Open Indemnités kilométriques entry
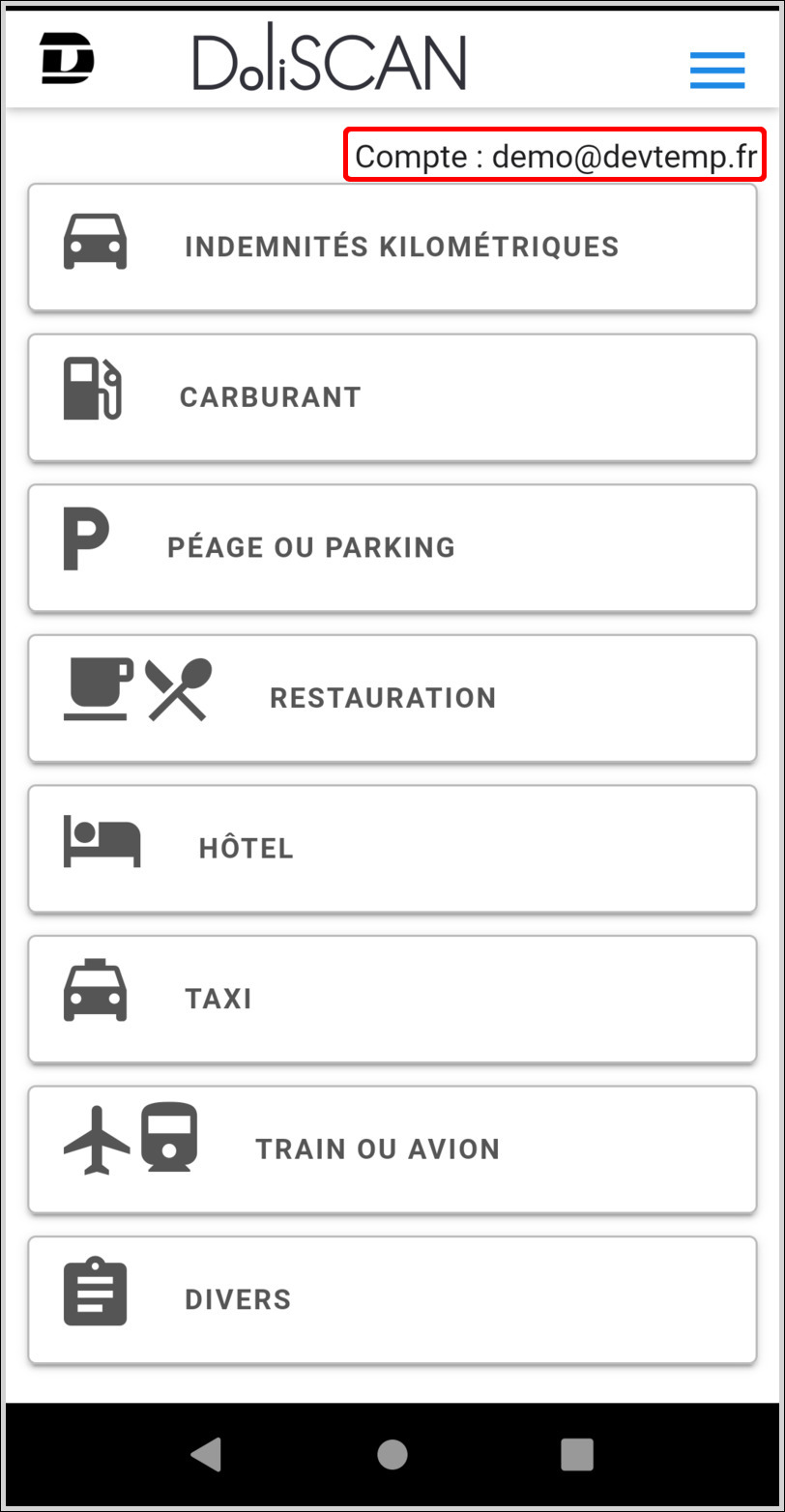The height and width of the screenshot is (1512, 785). [x=392, y=247]
